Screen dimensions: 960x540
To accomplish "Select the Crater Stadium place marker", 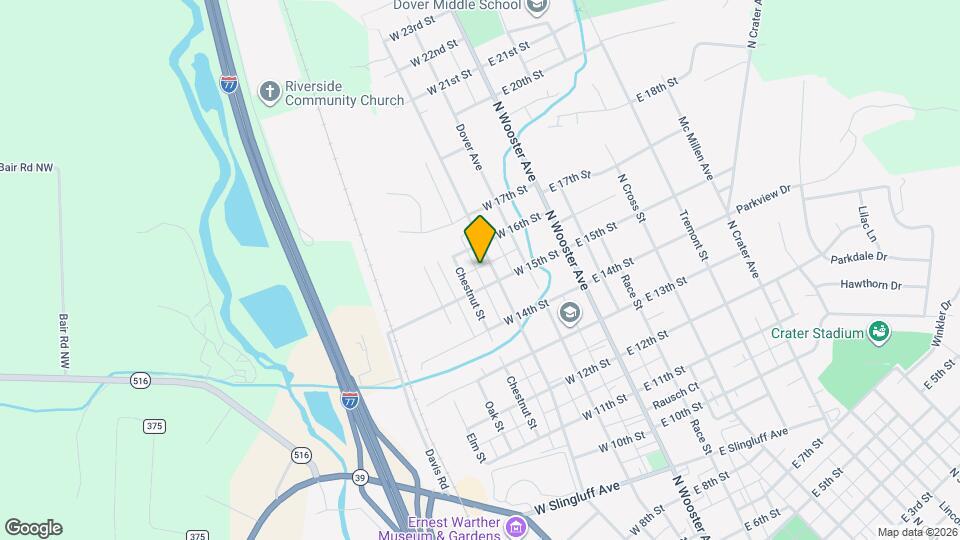I will (x=879, y=331).
